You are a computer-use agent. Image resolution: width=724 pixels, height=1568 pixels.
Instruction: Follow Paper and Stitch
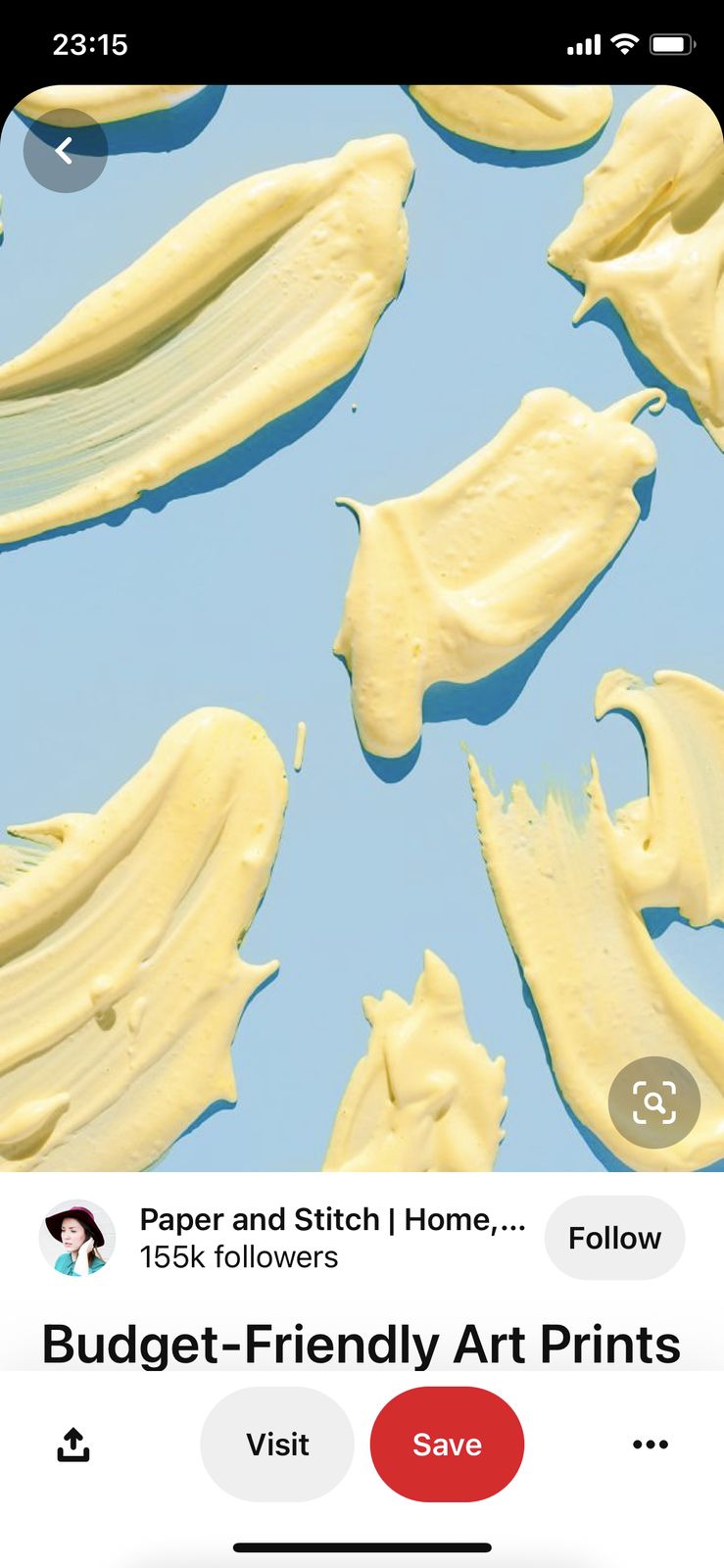(x=614, y=1238)
